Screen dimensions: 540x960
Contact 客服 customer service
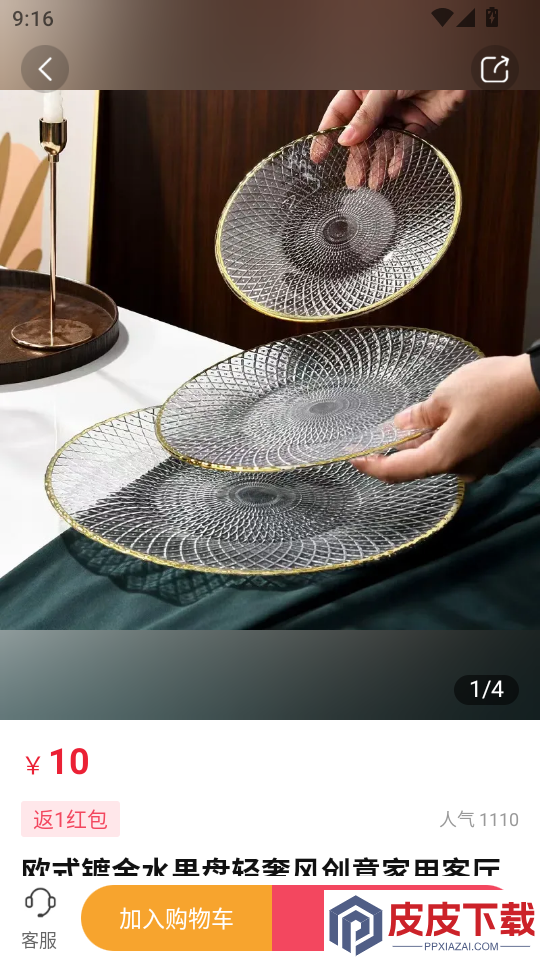point(40,918)
